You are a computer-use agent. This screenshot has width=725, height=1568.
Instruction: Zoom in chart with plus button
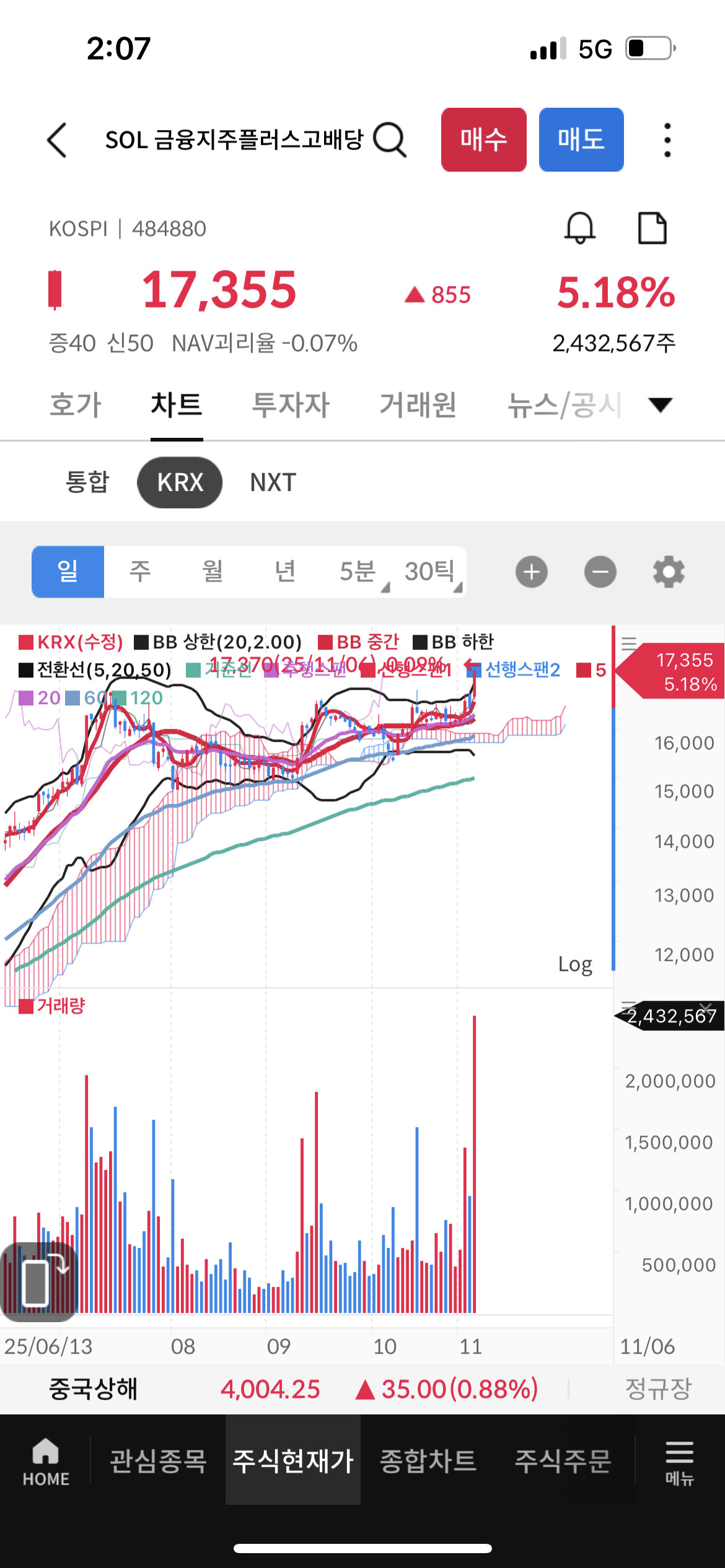(531, 572)
